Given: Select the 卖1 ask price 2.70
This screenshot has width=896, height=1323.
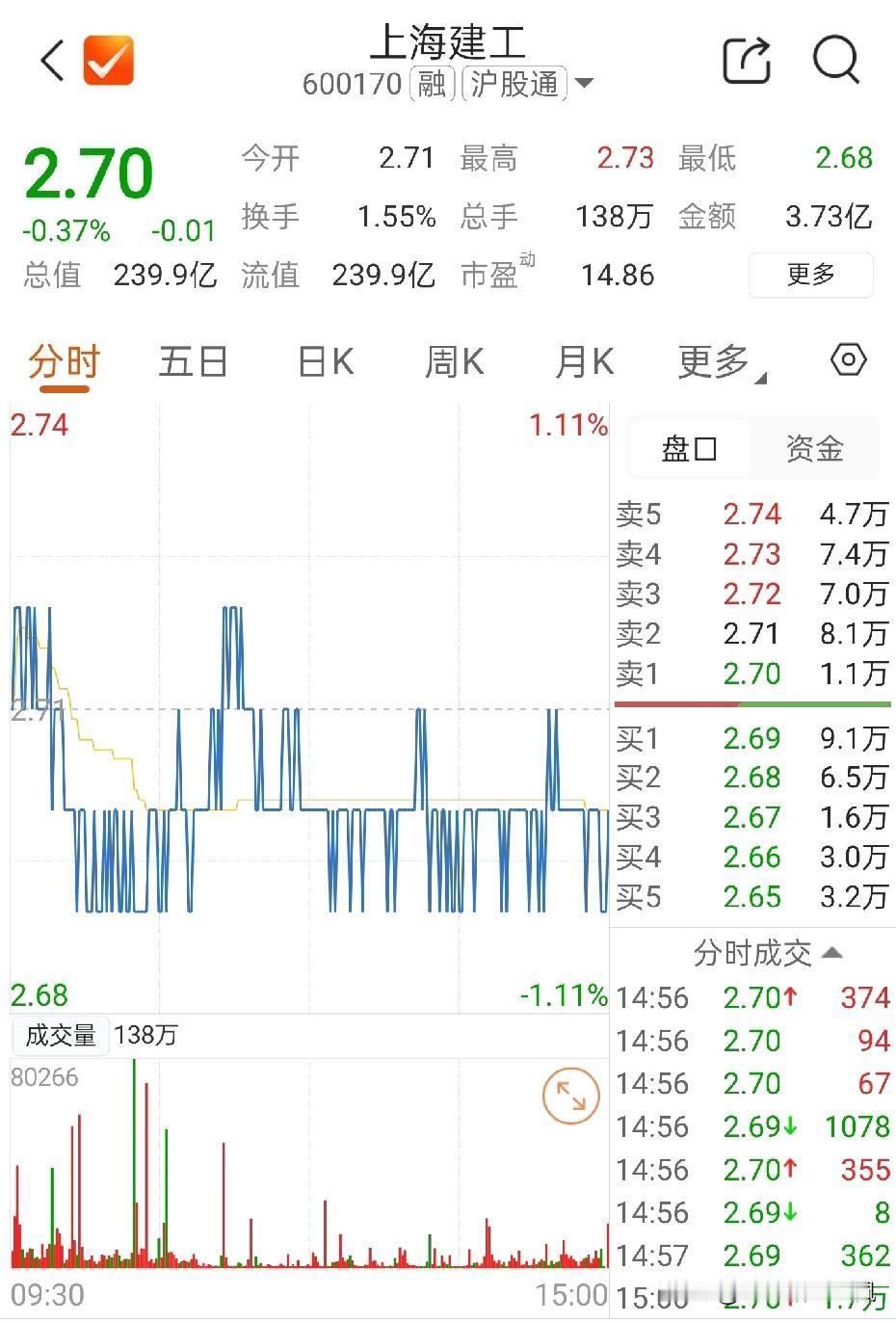Looking at the screenshot, I should tap(754, 675).
